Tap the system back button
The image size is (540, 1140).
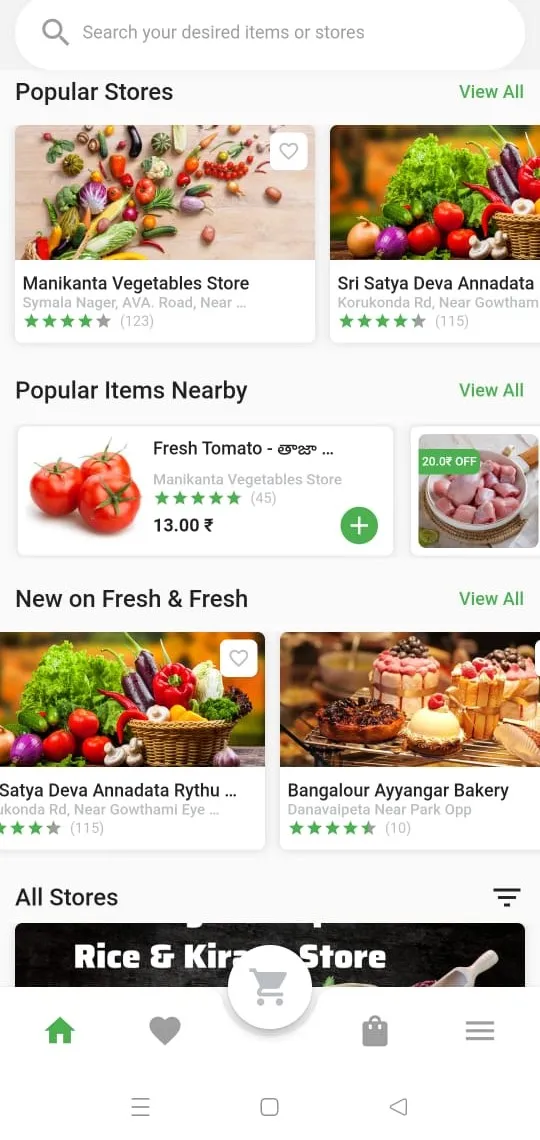pyautogui.click(x=398, y=1107)
